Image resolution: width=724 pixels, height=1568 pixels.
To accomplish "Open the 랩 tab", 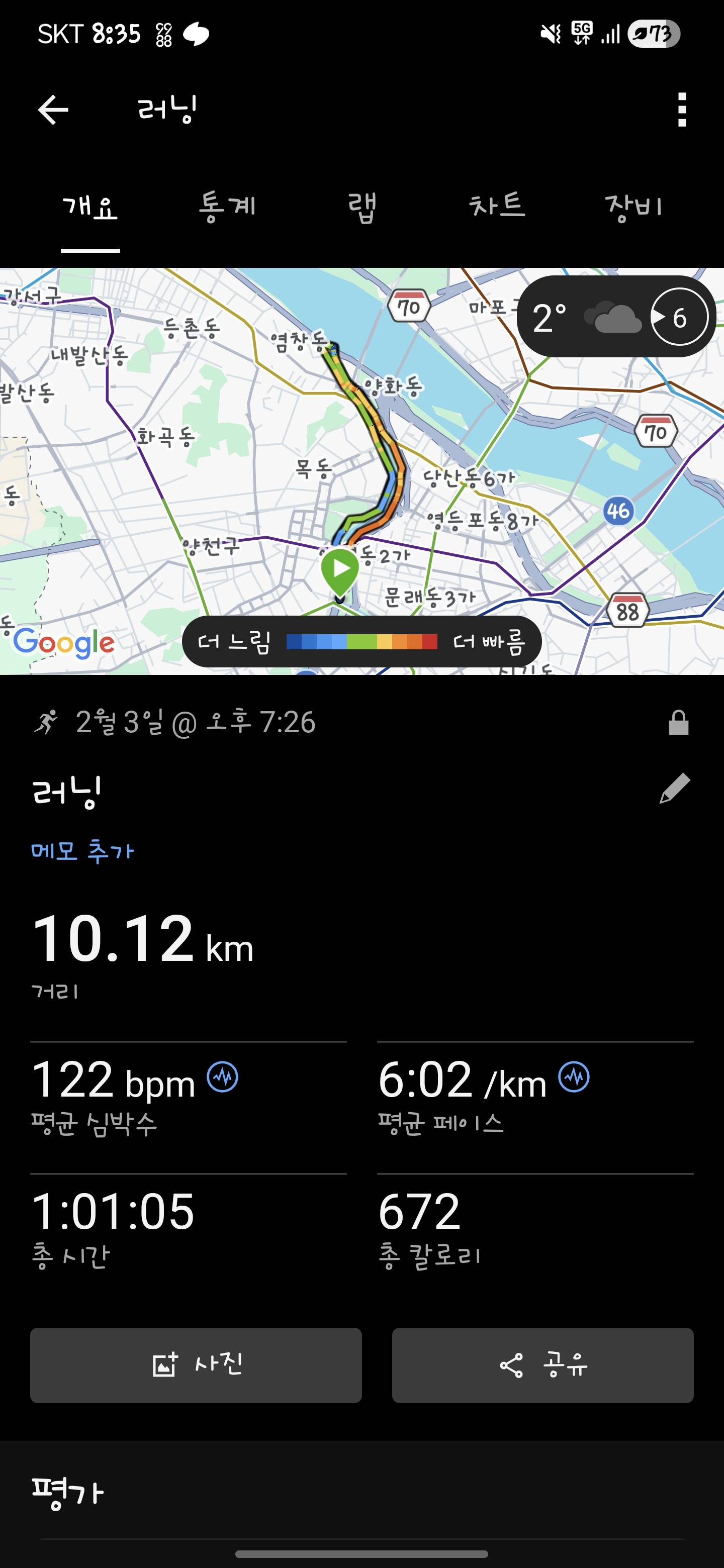I will tap(364, 207).
